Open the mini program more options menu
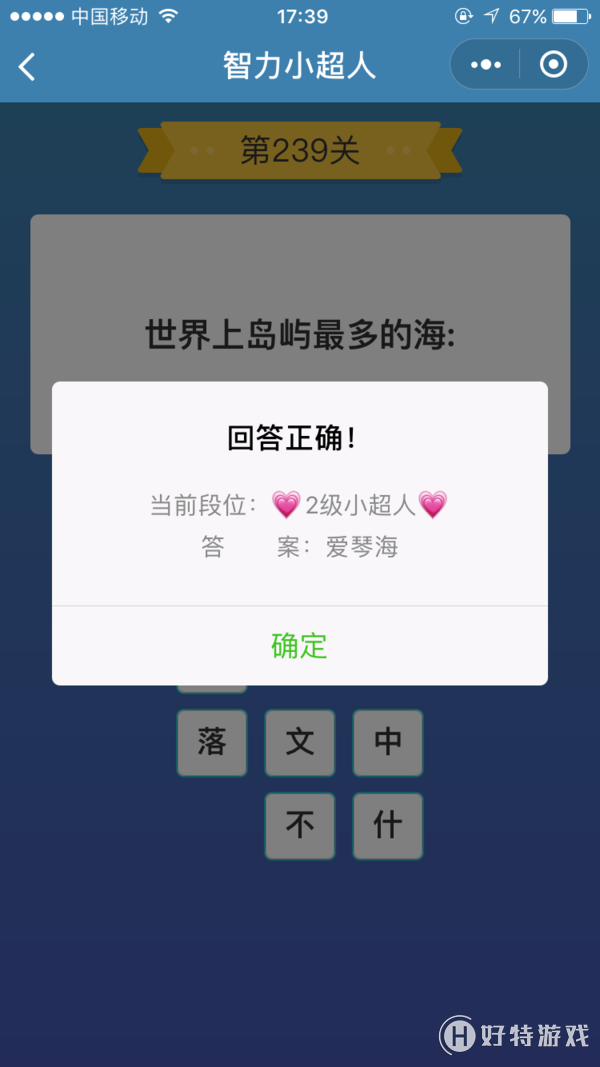The height and width of the screenshot is (1067, 600). coord(486,65)
